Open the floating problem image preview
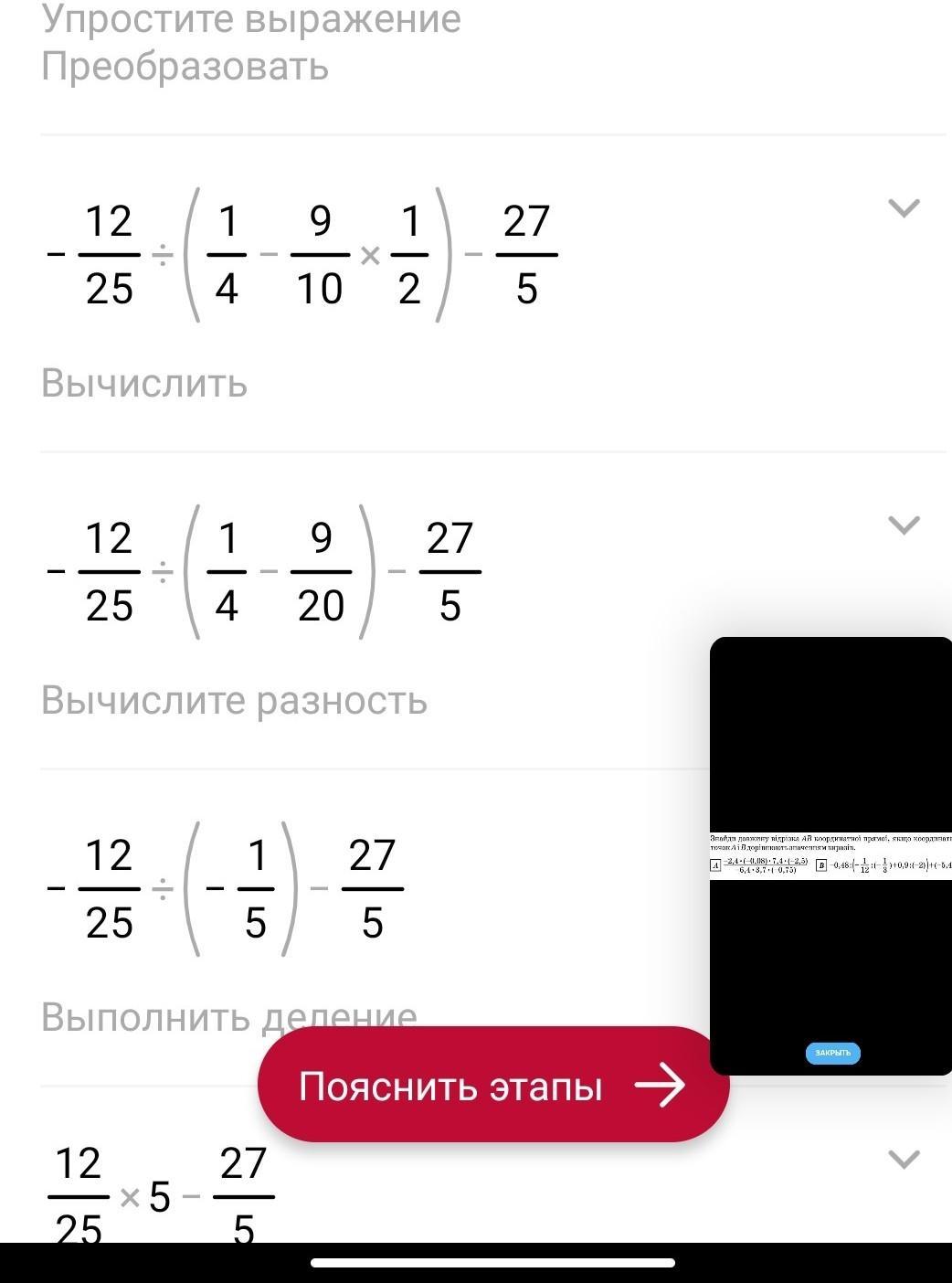 point(830,854)
